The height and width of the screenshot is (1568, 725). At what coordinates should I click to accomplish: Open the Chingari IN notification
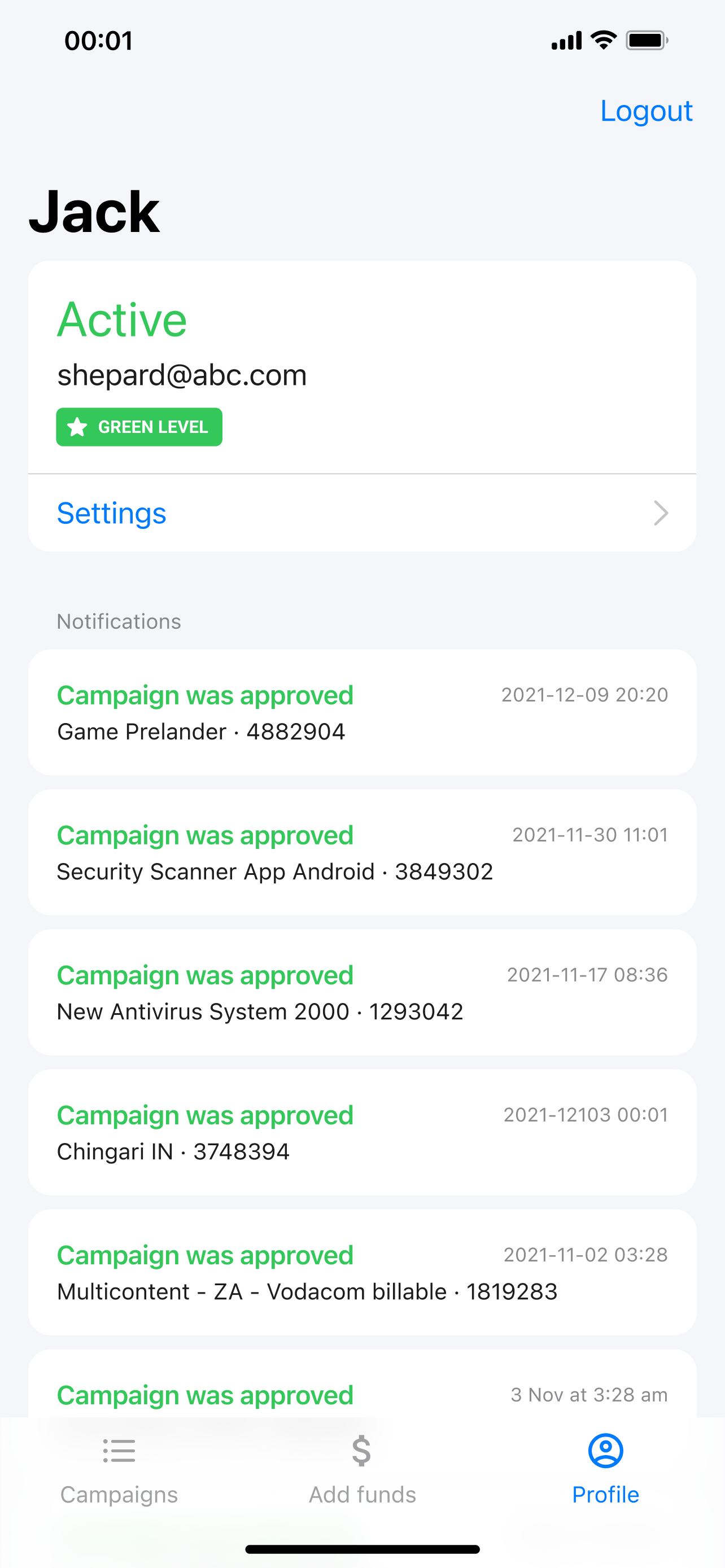361,1132
